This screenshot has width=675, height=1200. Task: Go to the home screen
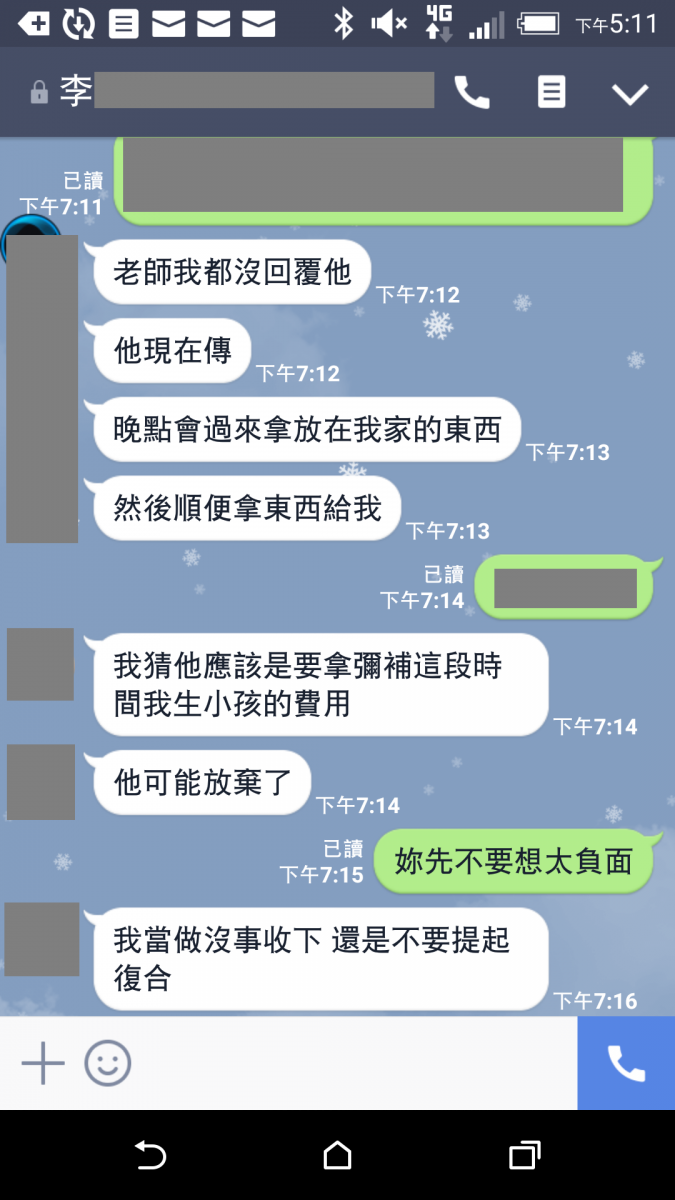(338, 1156)
